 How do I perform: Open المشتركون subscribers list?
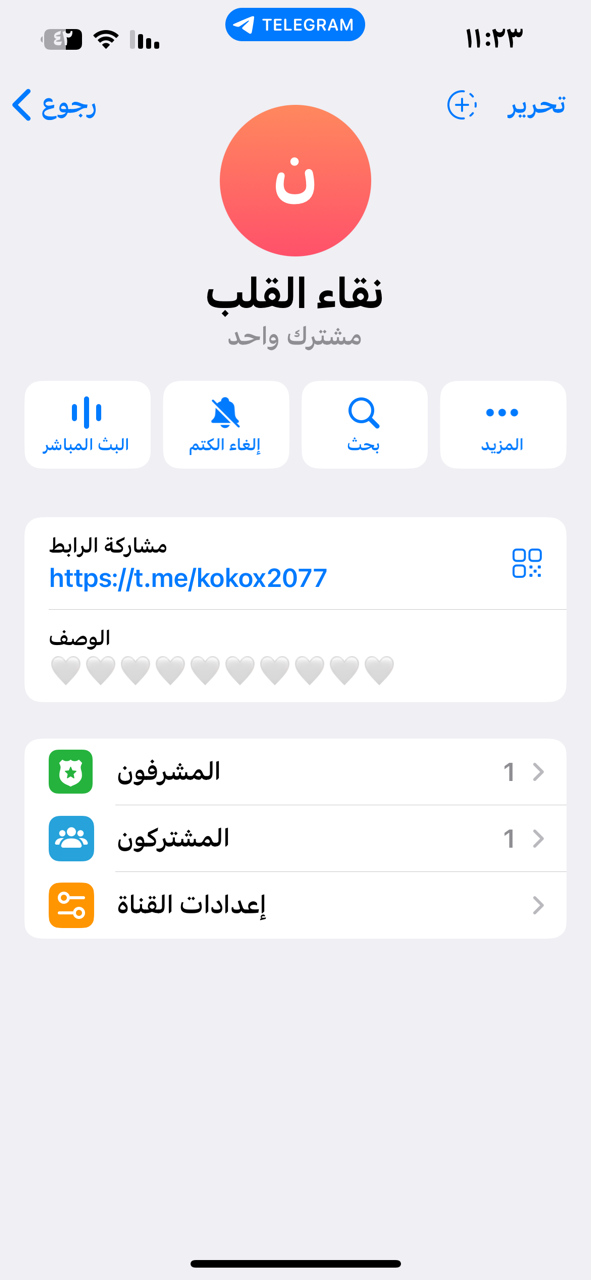[295, 839]
